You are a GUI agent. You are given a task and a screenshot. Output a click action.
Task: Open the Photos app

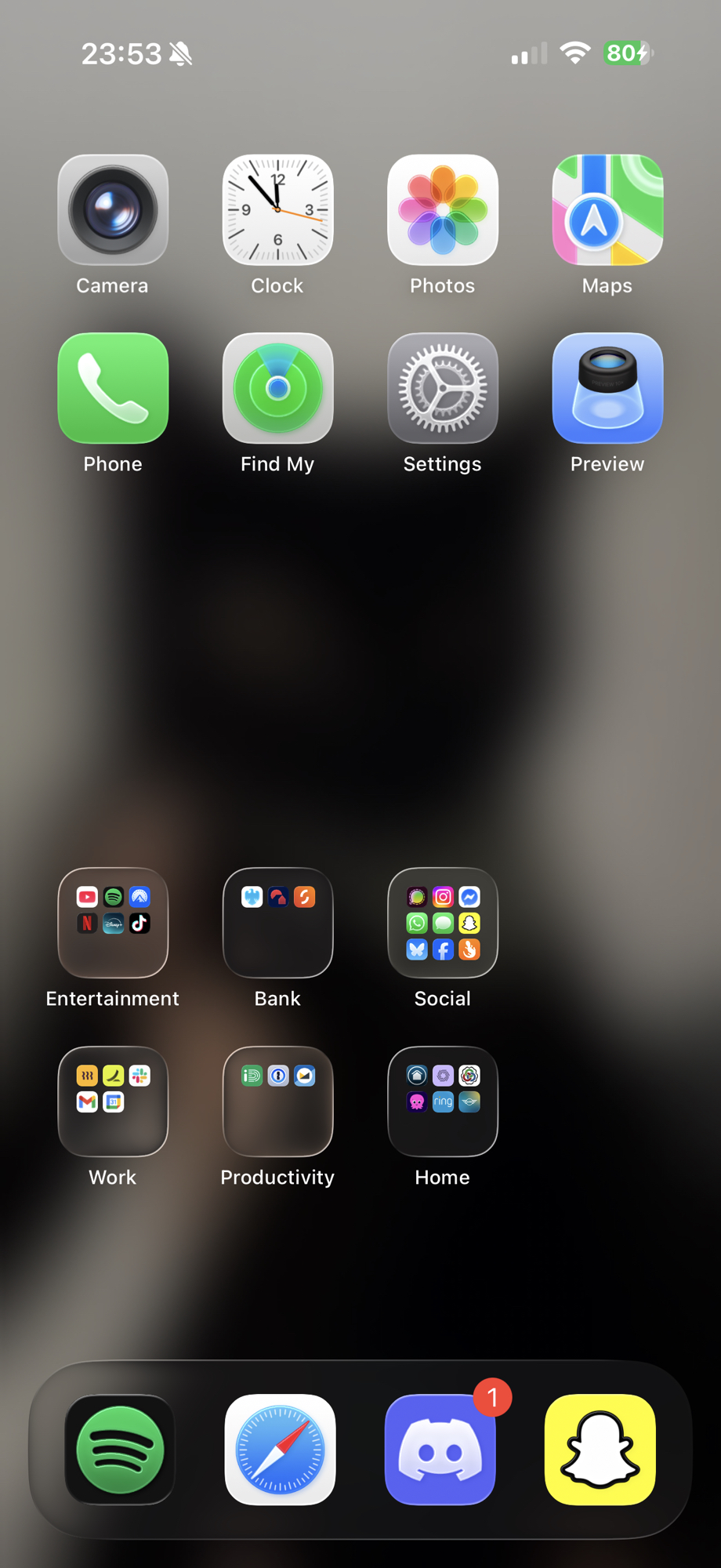tap(443, 210)
